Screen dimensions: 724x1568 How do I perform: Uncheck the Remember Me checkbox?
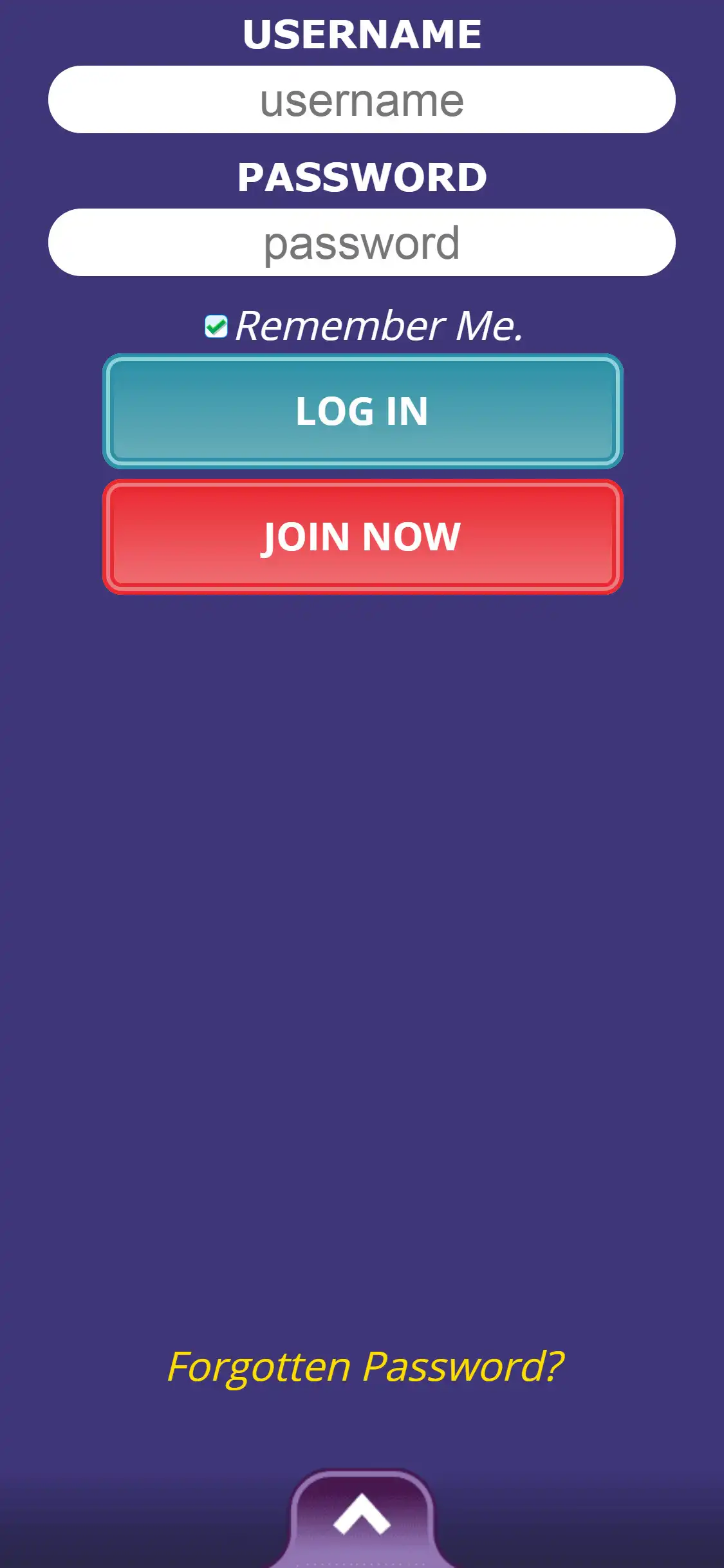pyautogui.click(x=216, y=326)
